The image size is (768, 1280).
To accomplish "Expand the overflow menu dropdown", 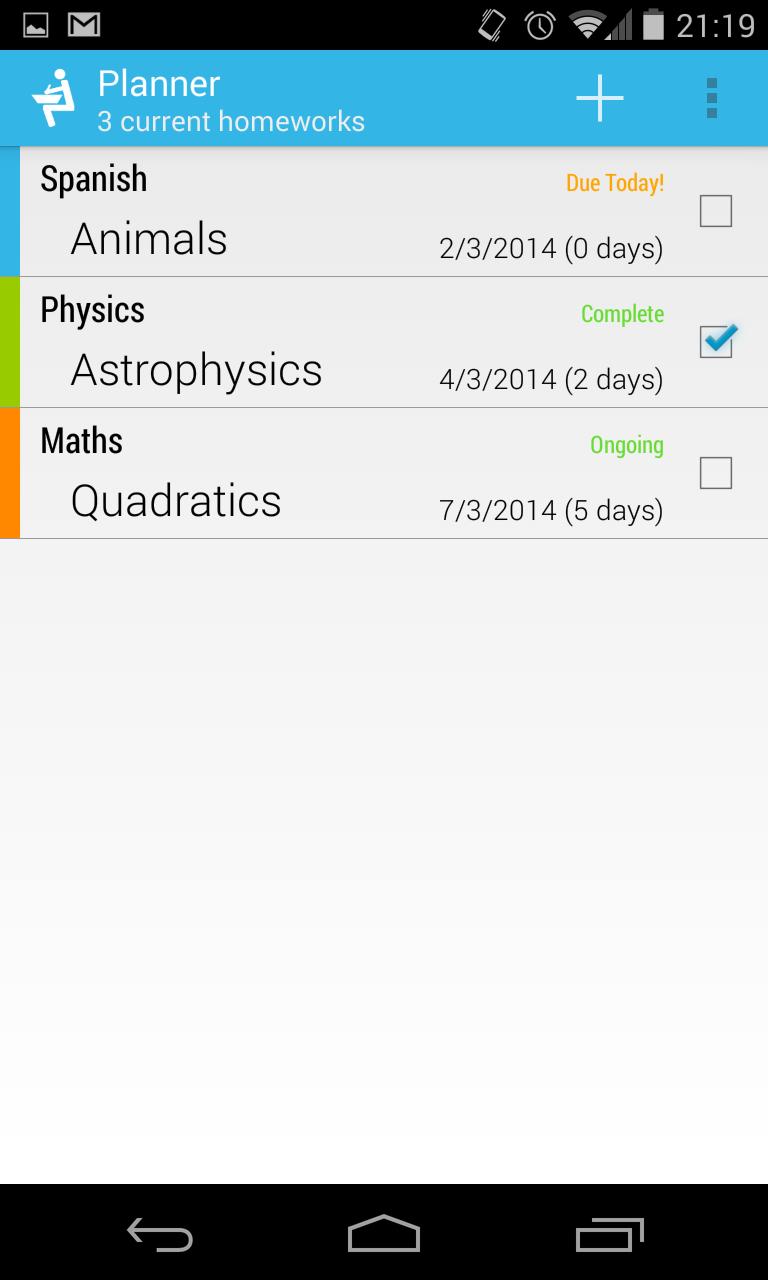I will point(712,97).
